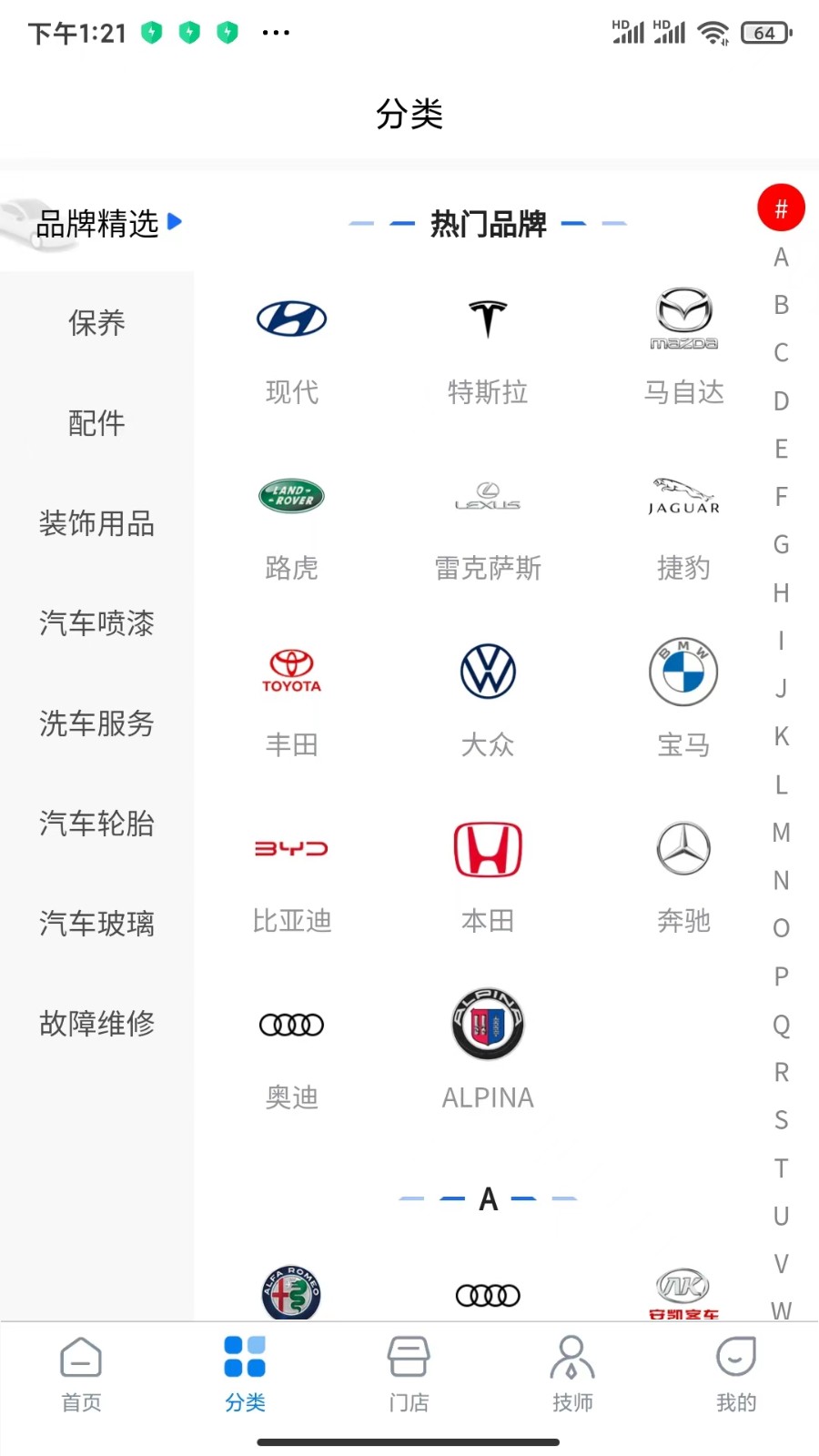The width and height of the screenshot is (819, 1456).
Task: Open the 丰田 Toyota brand
Action: coord(291,699)
